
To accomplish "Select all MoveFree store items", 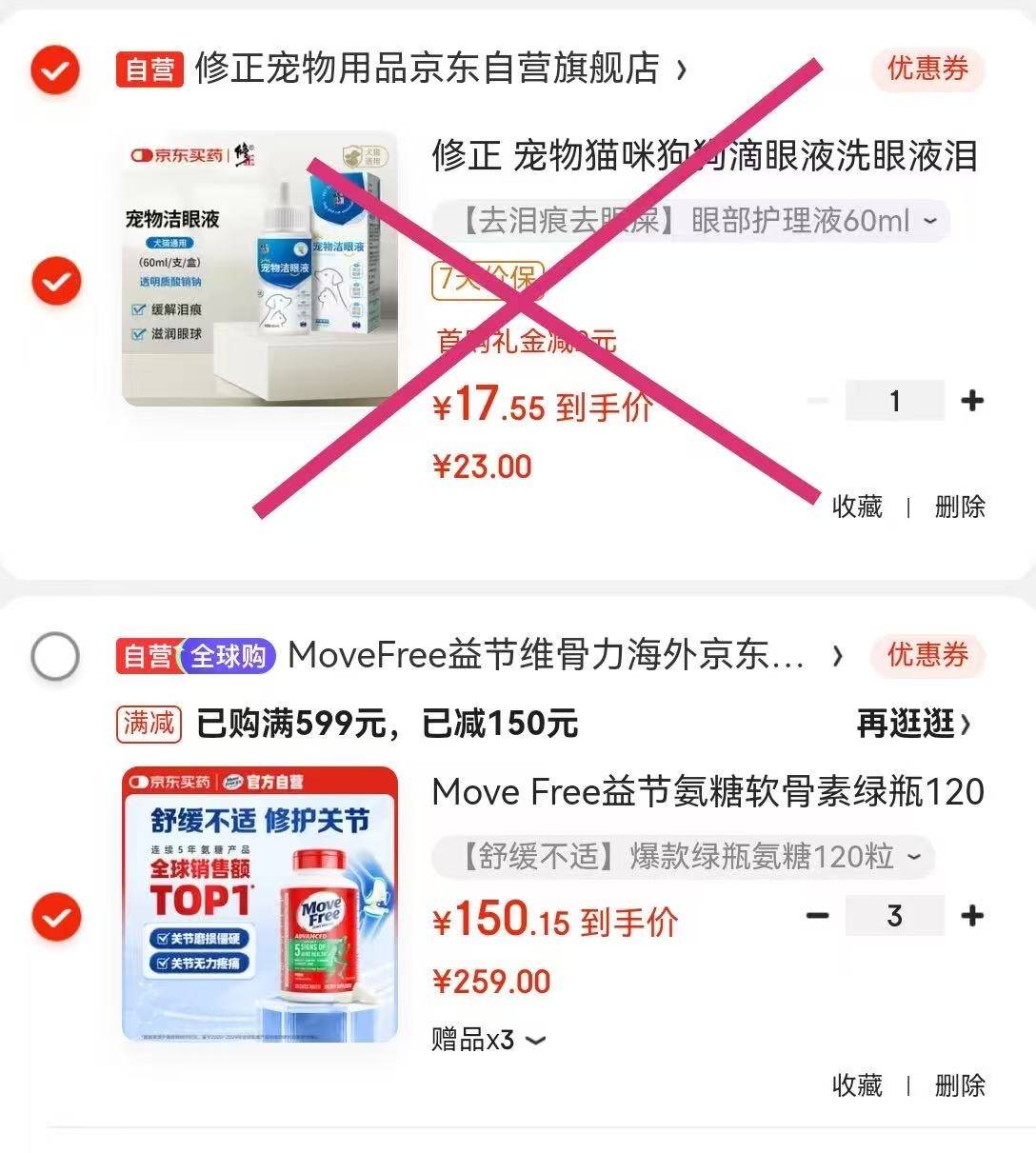I will click(55, 656).
